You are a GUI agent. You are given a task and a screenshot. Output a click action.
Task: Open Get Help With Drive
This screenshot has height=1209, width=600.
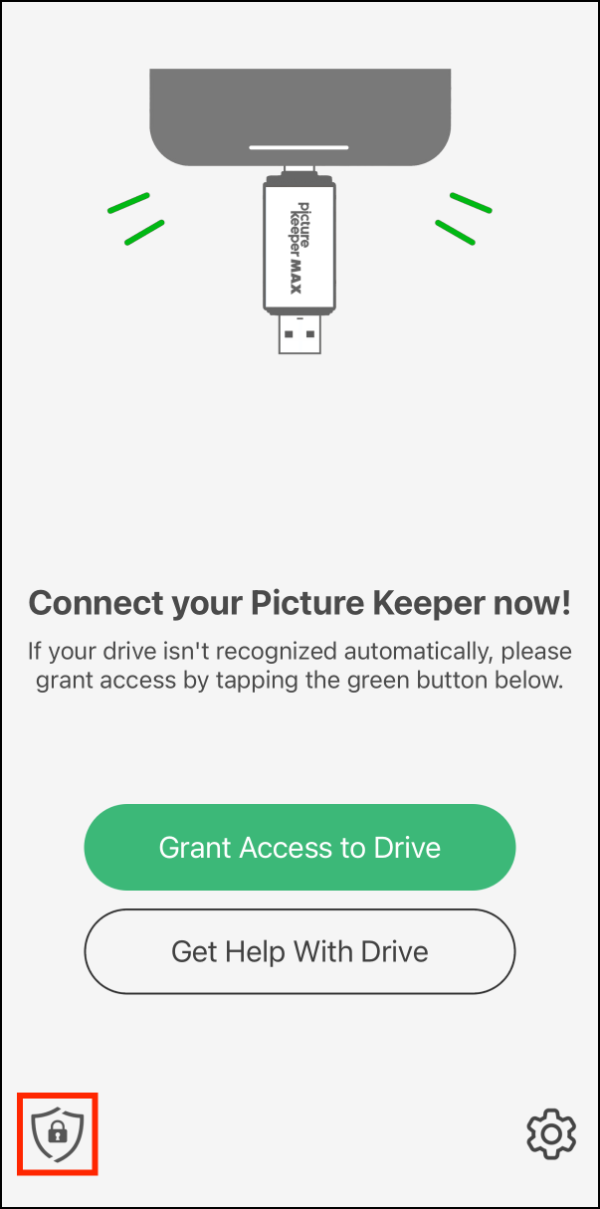coord(299,950)
